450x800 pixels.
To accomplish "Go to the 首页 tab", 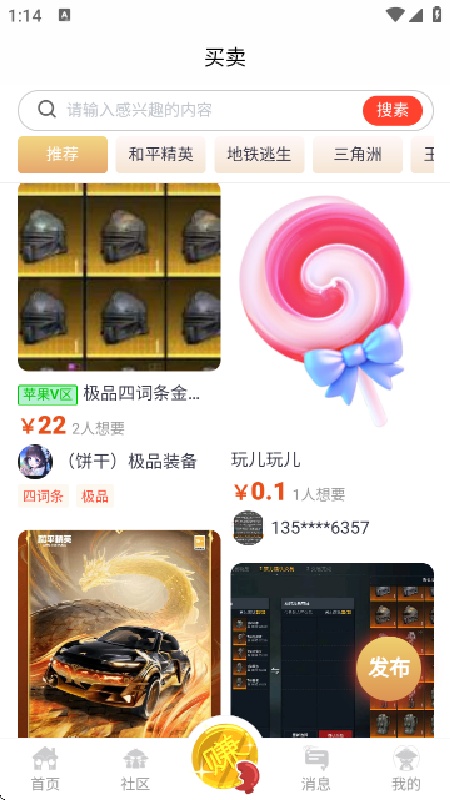I will click(45, 768).
